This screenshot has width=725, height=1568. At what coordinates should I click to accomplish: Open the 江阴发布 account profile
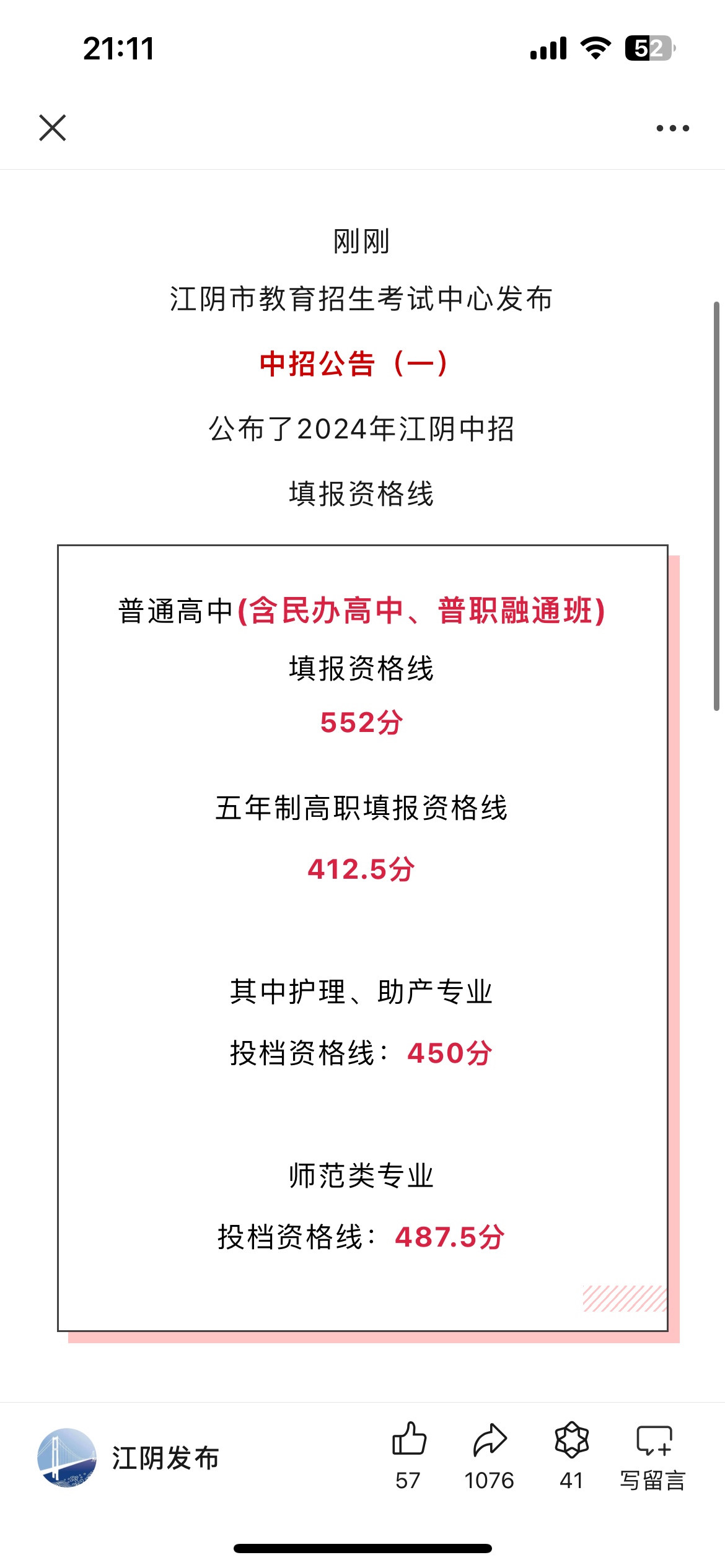(129, 1458)
